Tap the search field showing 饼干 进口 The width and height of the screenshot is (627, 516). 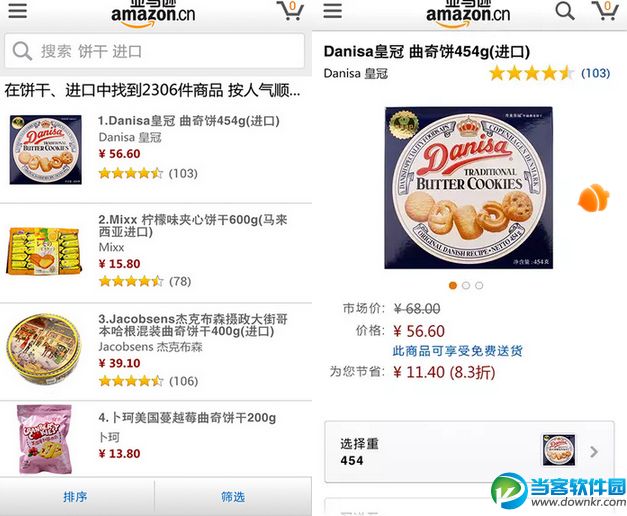[155, 51]
